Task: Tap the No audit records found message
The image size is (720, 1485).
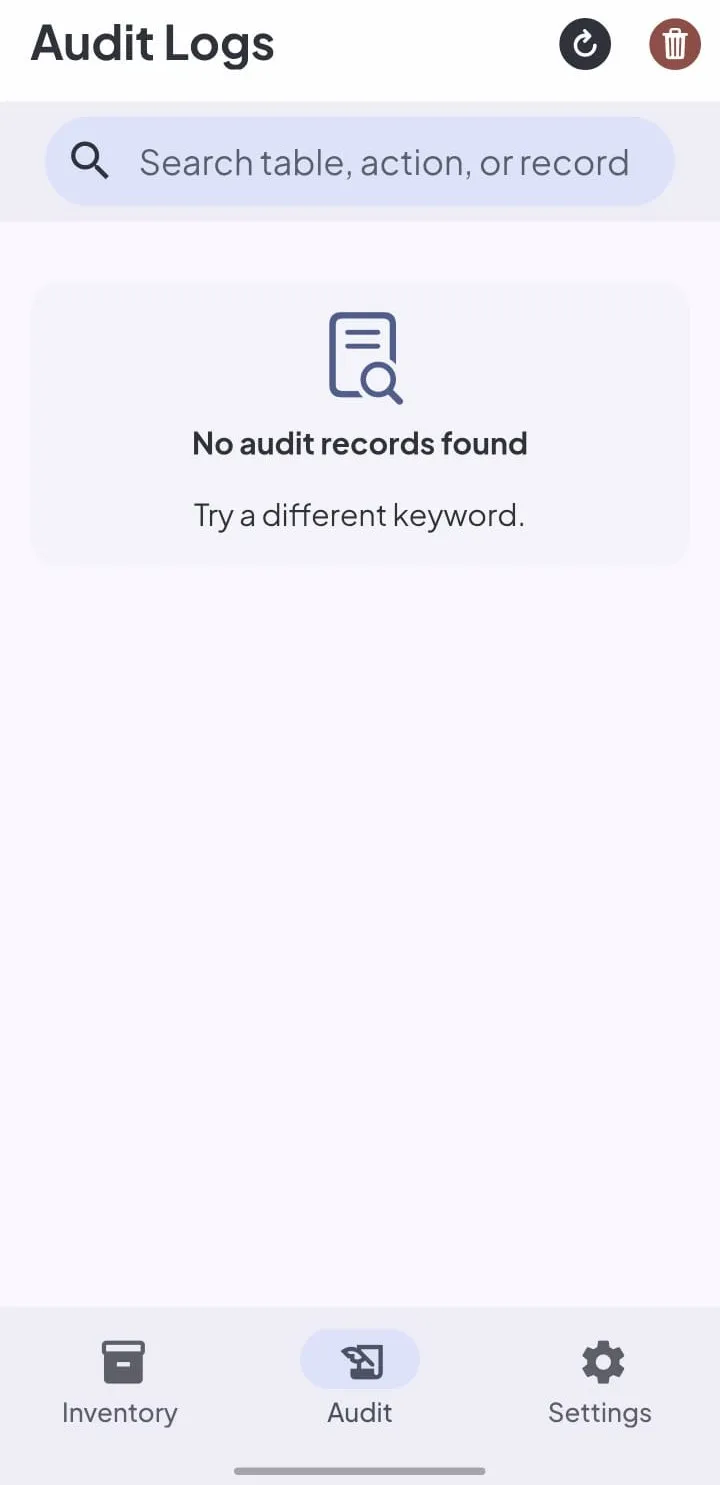Action: click(360, 443)
